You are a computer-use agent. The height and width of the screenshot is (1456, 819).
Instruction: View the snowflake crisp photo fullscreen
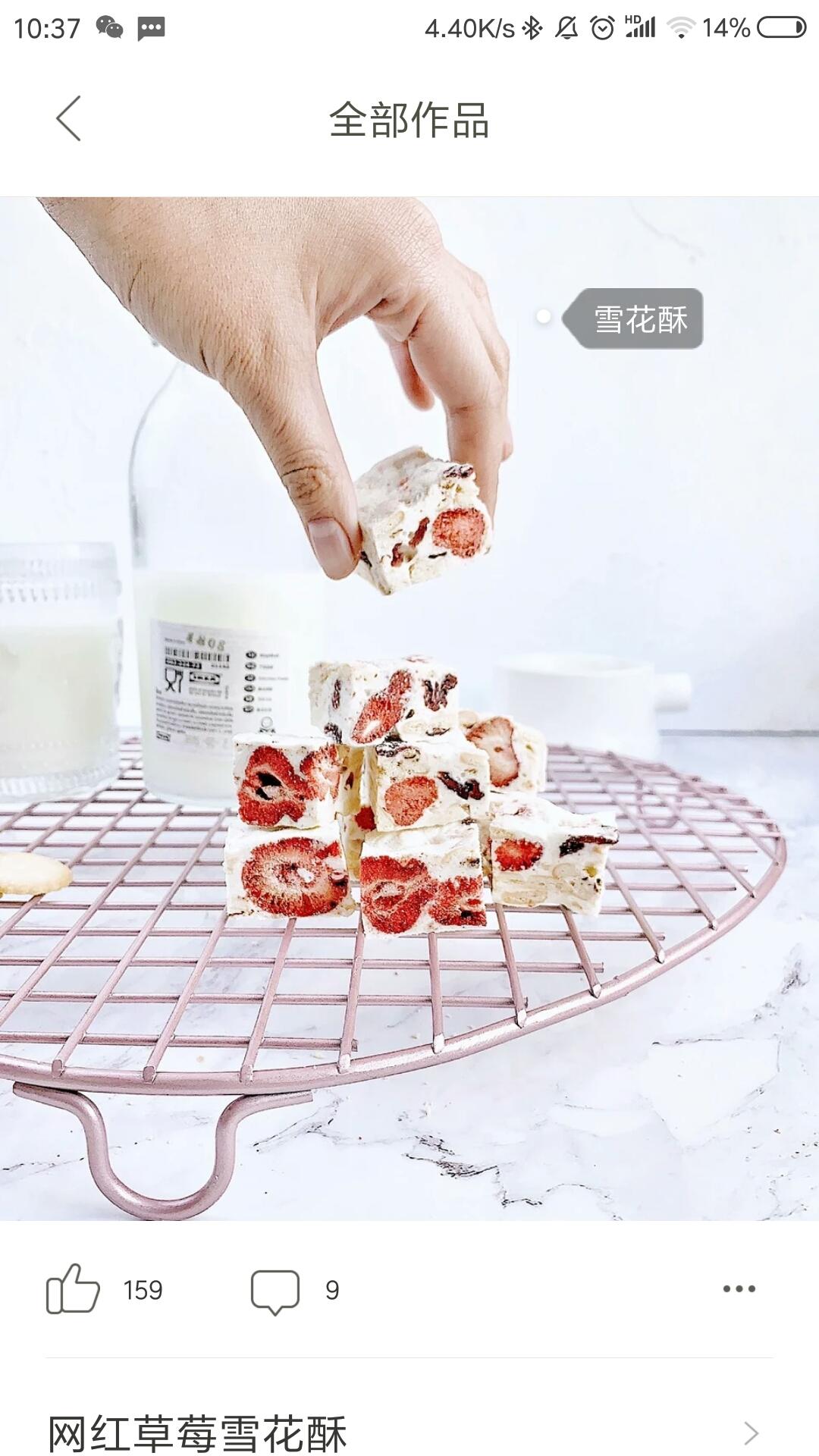[409, 758]
